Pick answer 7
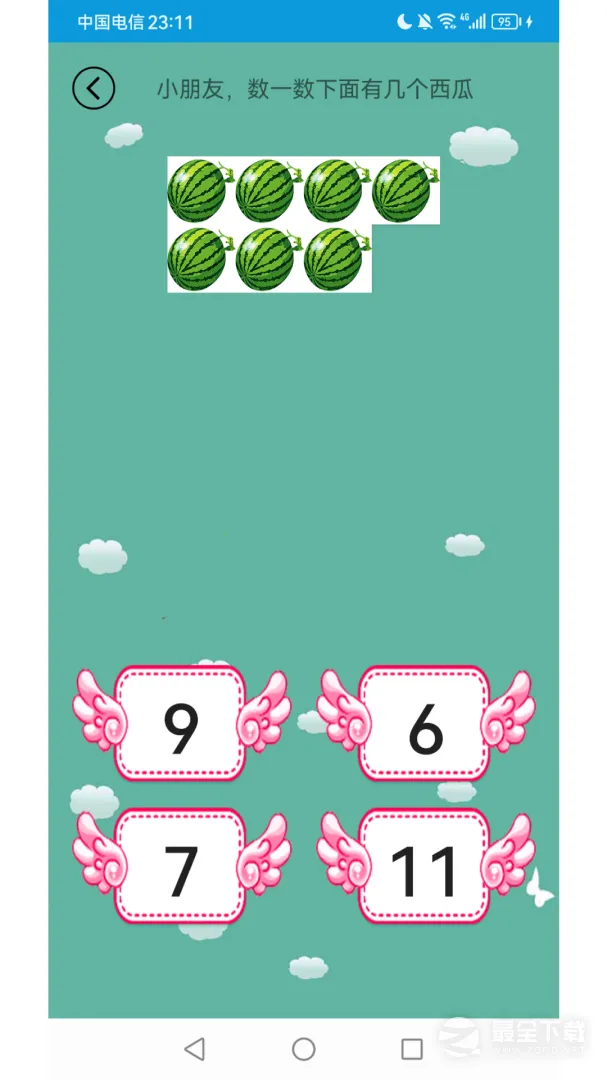607x1080 pixels. tap(181, 867)
